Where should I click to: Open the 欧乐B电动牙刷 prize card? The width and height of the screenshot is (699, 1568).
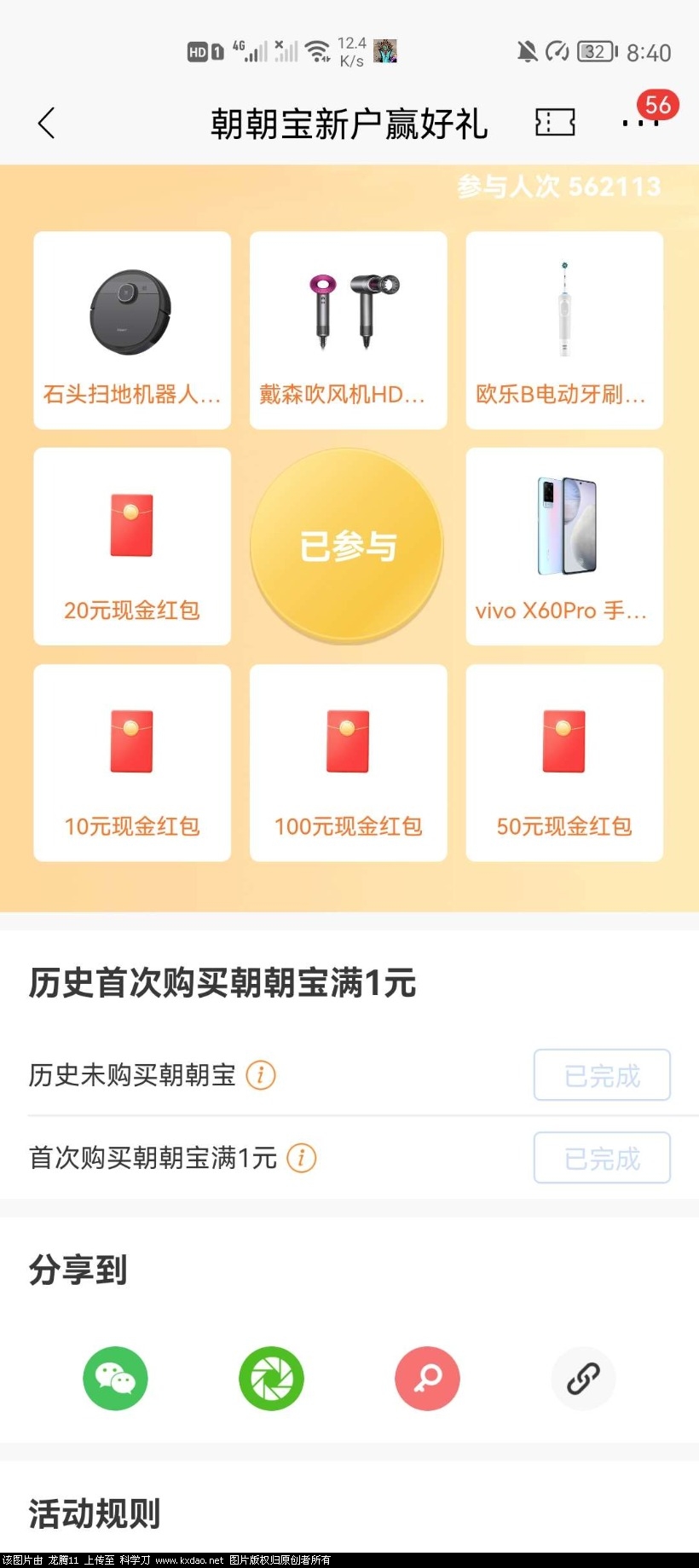[564, 330]
